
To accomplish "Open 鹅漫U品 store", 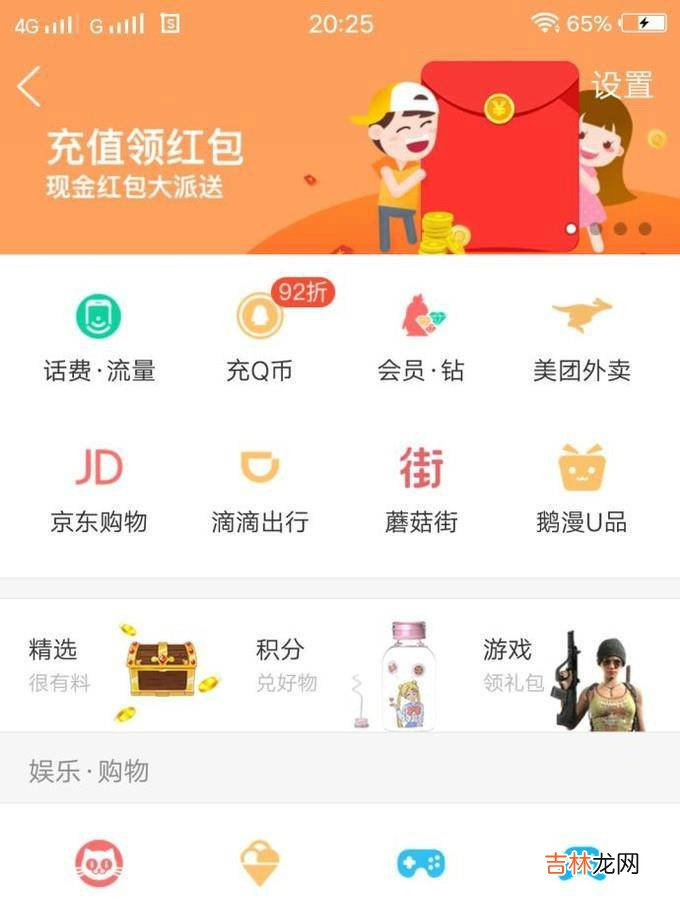I will click(x=582, y=490).
